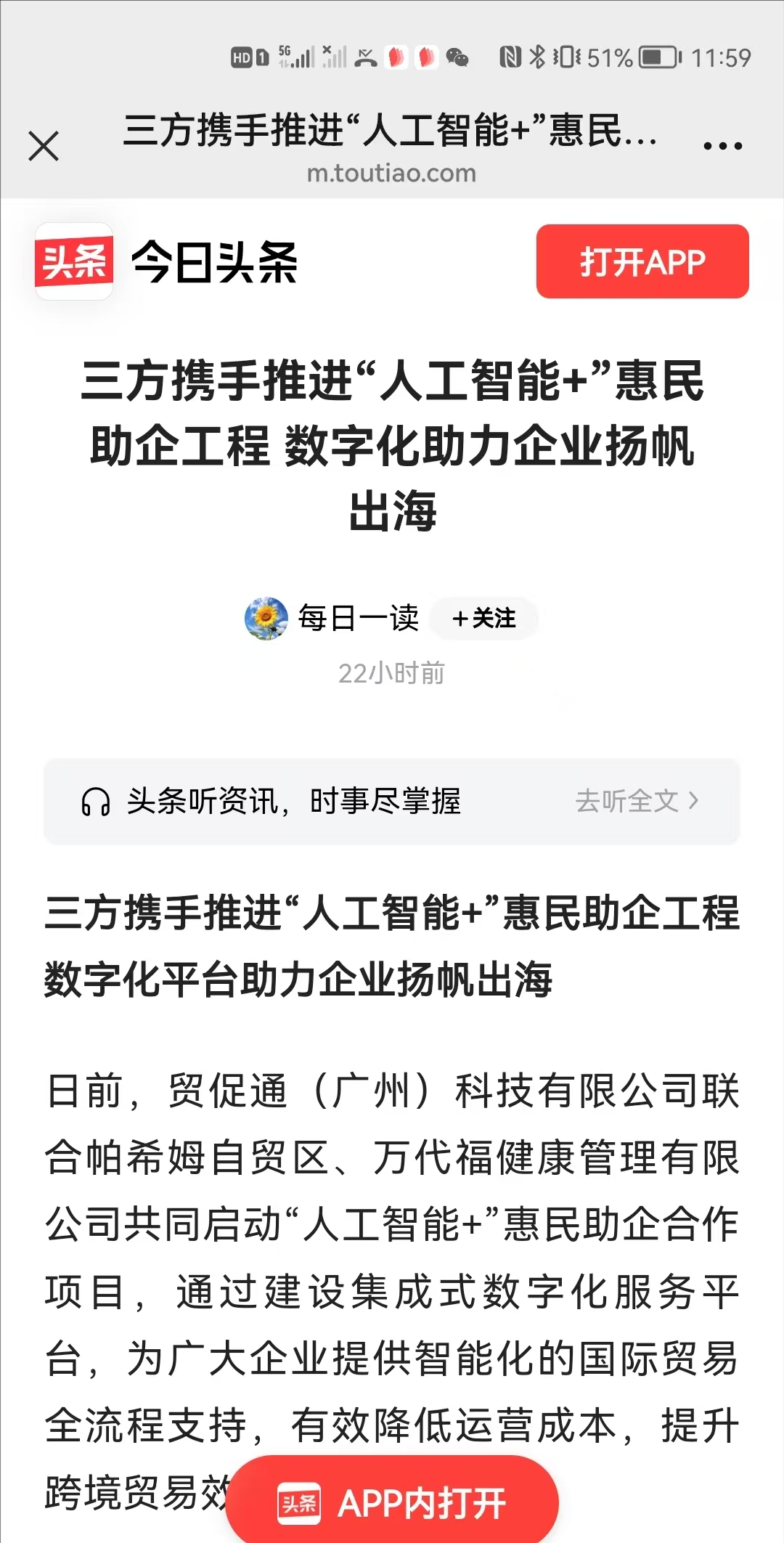
Task: Listen to article via 去听全文
Action: pos(636,801)
